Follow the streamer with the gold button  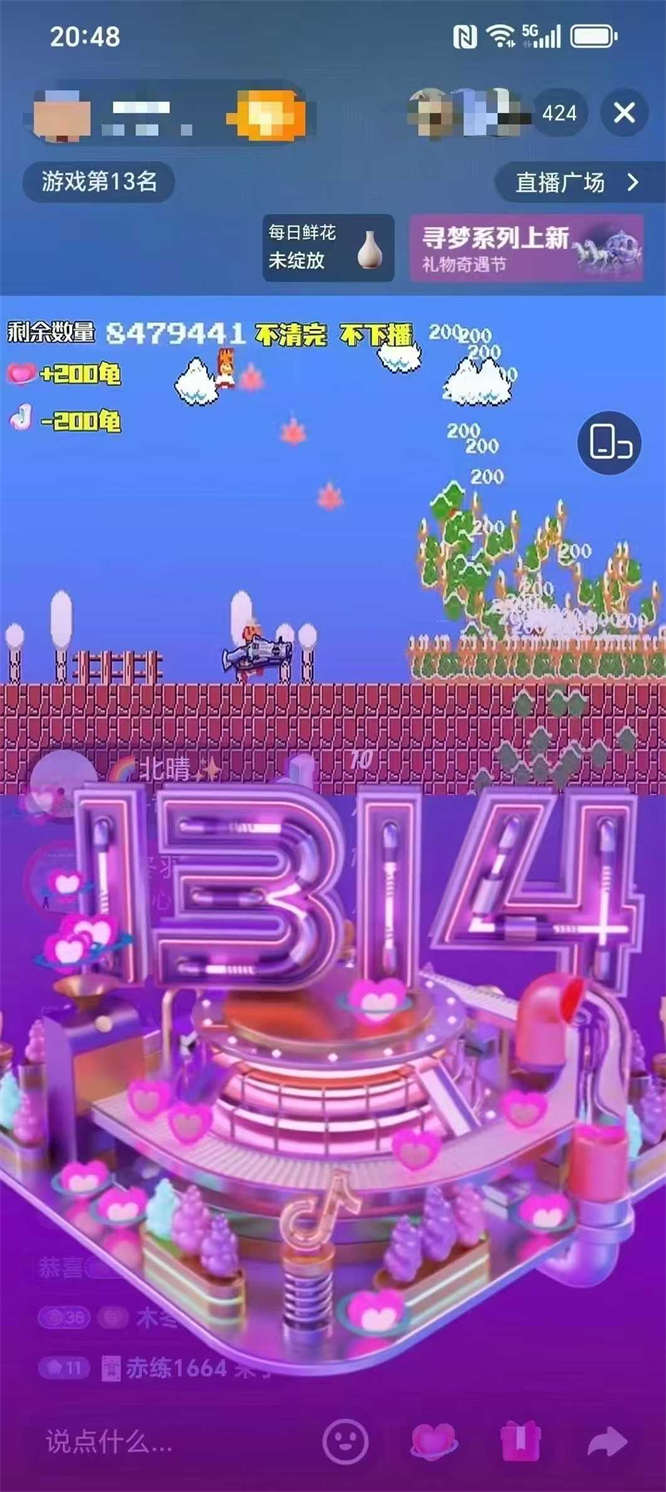pos(266,114)
